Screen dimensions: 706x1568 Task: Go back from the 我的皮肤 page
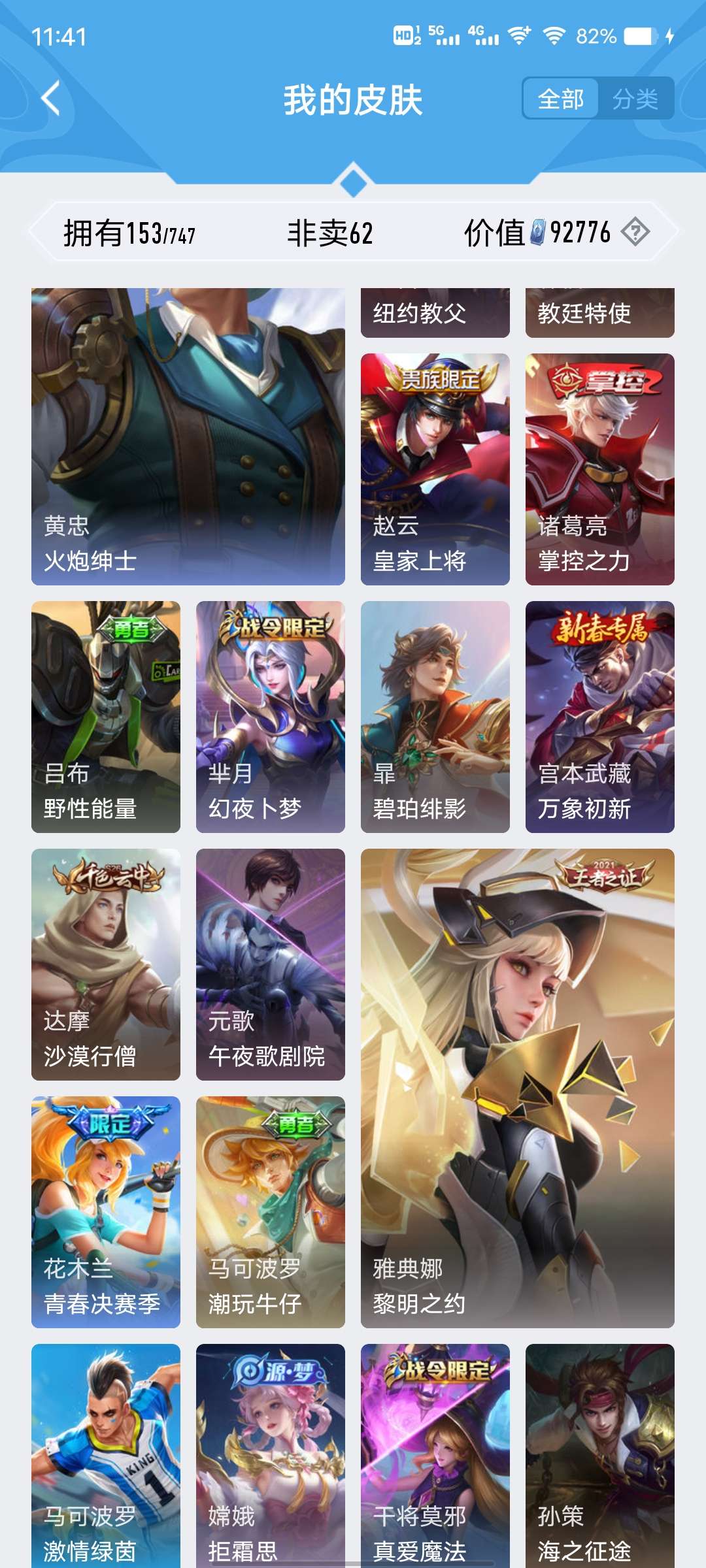50,99
